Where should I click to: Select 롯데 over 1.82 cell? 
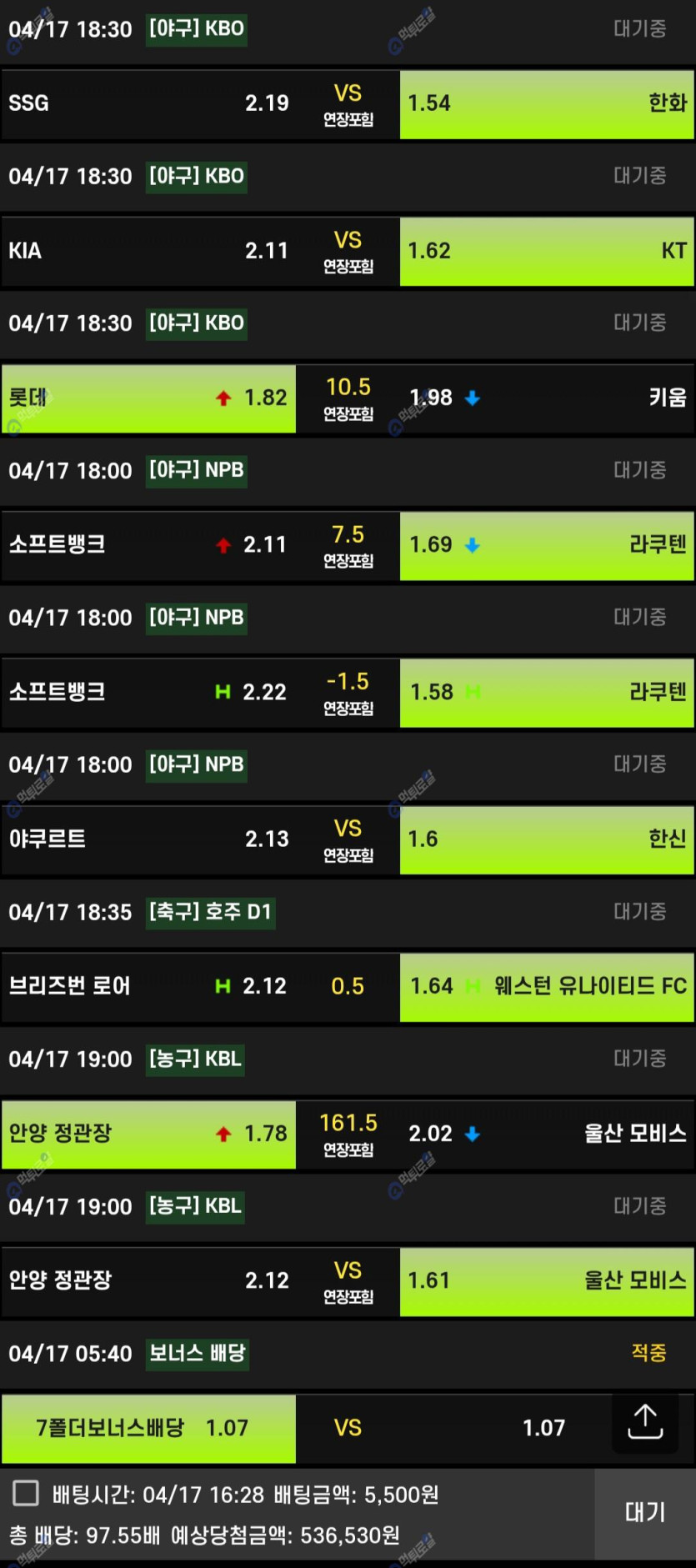pos(148,398)
